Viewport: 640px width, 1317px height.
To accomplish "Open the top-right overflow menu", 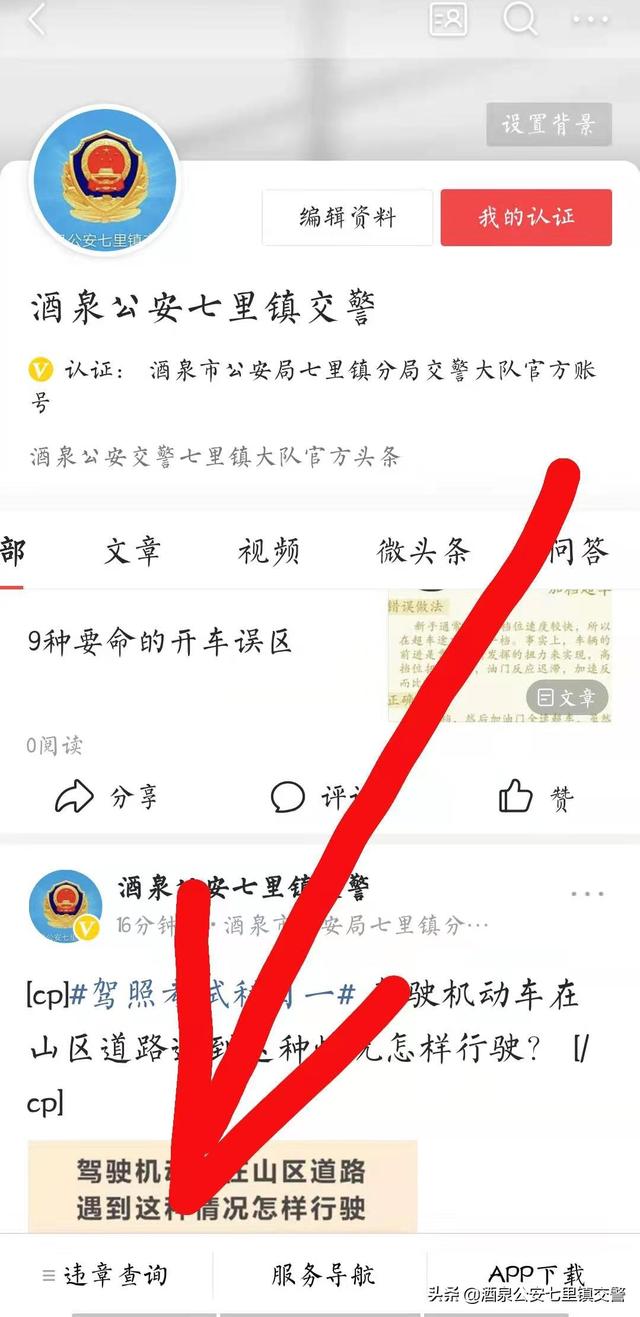I will (590, 19).
